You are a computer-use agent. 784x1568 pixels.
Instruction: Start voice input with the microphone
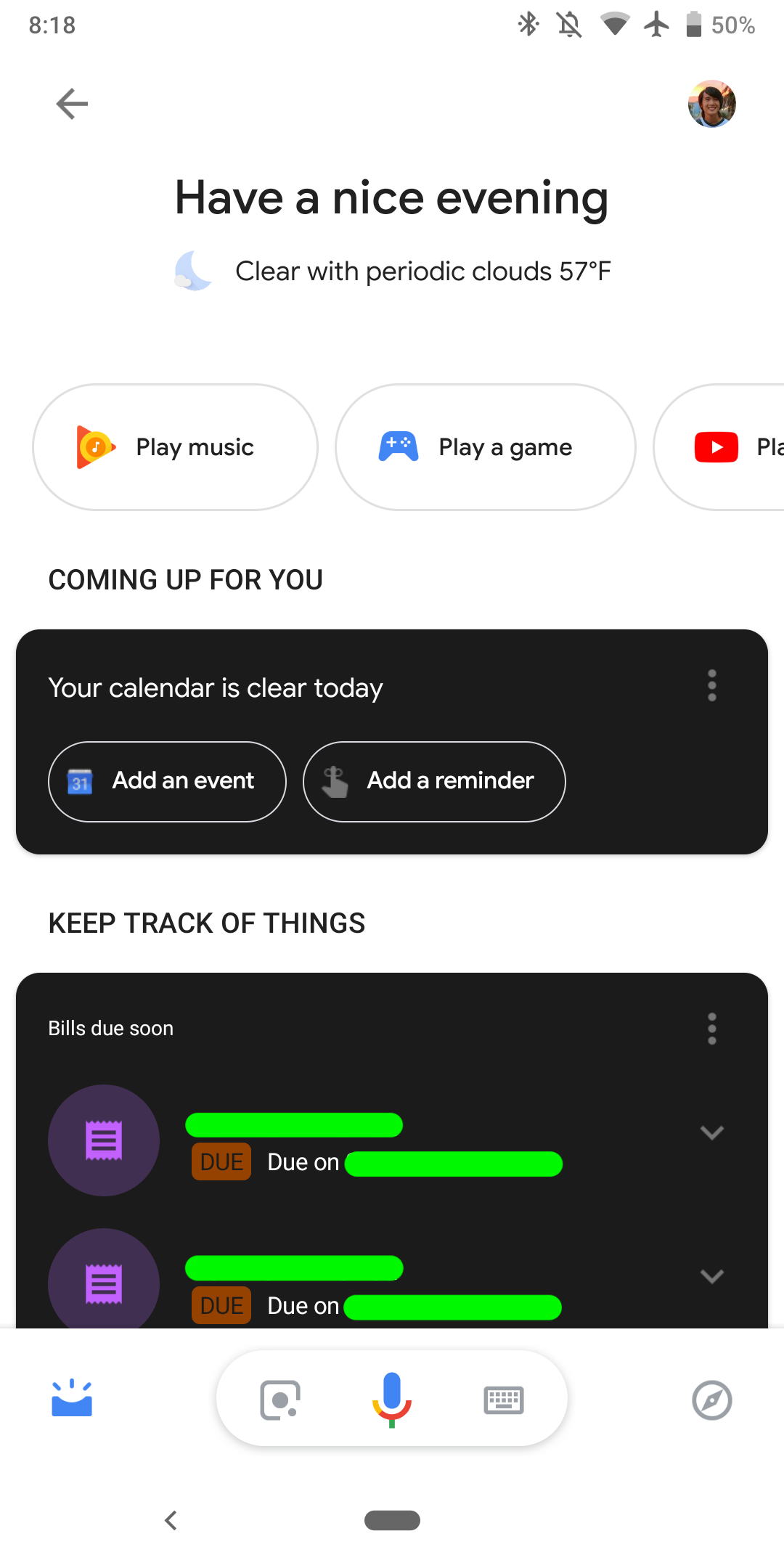[x=392, y=1399]
